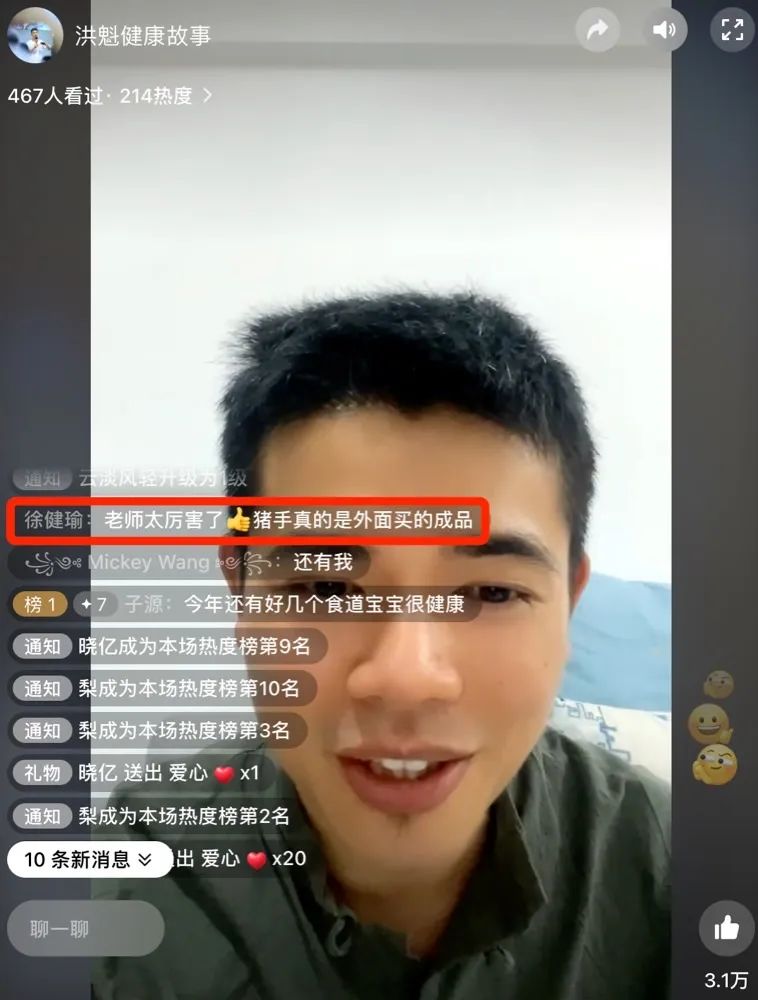The image size is (758, 1000).
Task: Open the 洪魁健康故事 host profile avatar
Action: coord(35,36)
